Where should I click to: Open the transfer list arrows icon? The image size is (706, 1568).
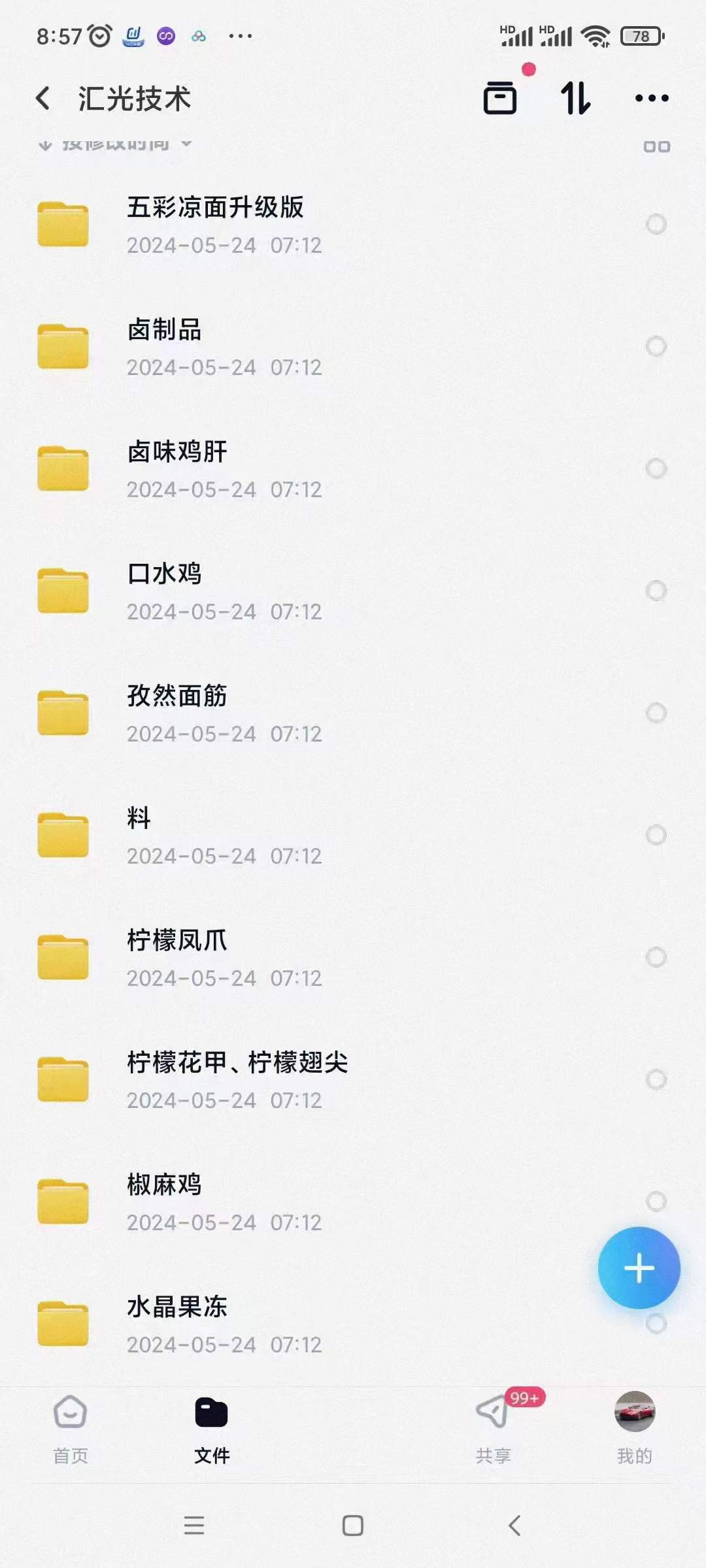575,99
